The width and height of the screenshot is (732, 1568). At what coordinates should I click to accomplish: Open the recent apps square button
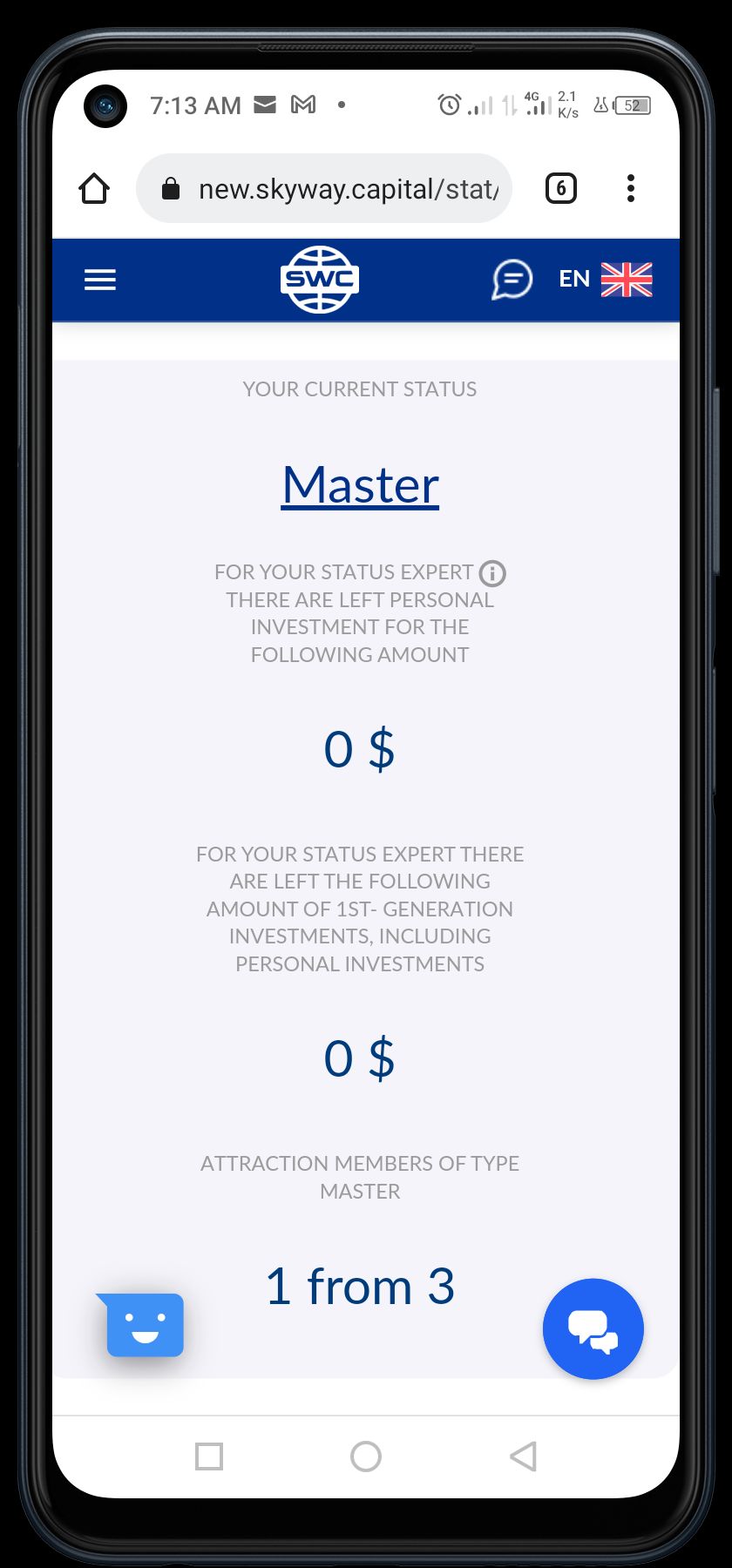point(209,1456)
